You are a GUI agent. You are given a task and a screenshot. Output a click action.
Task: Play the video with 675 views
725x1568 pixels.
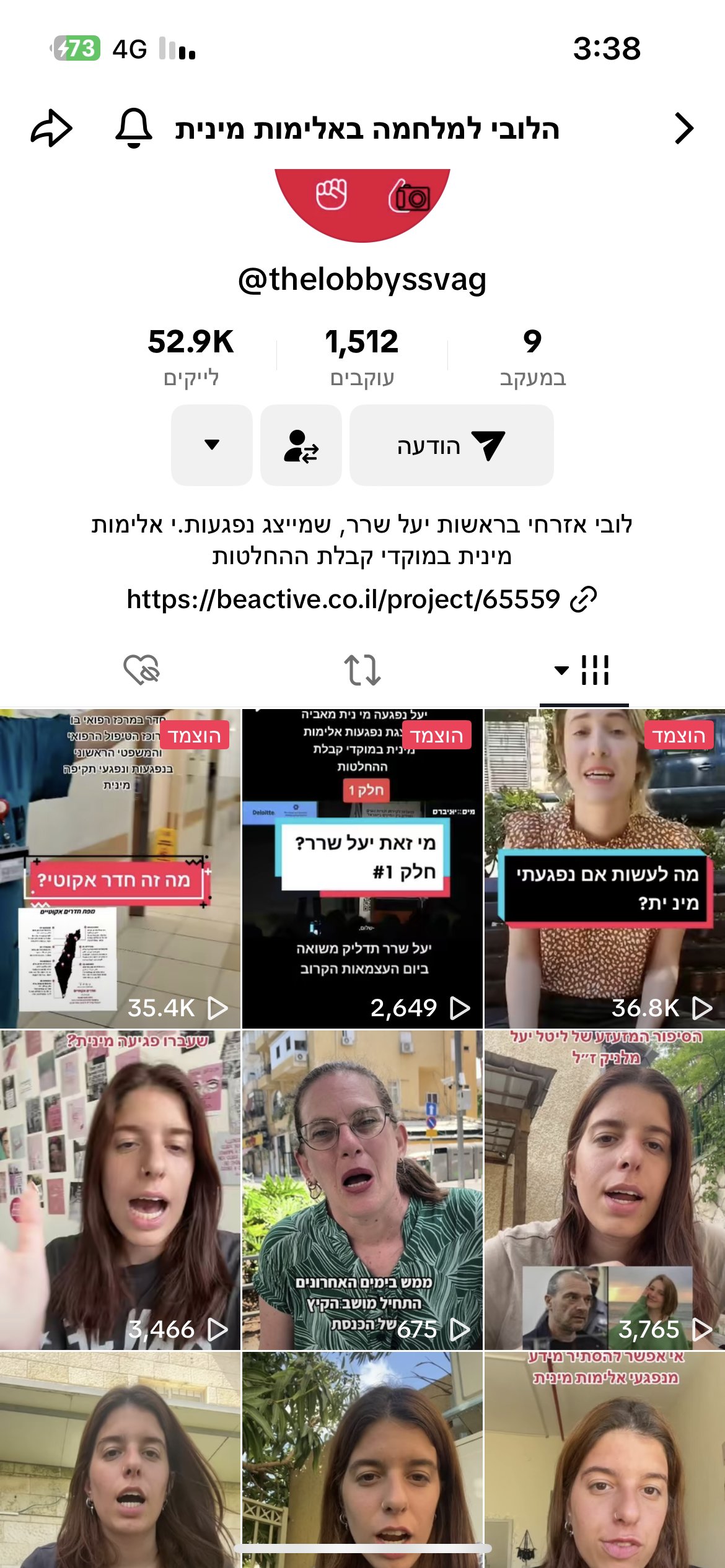pos(362,1190)
